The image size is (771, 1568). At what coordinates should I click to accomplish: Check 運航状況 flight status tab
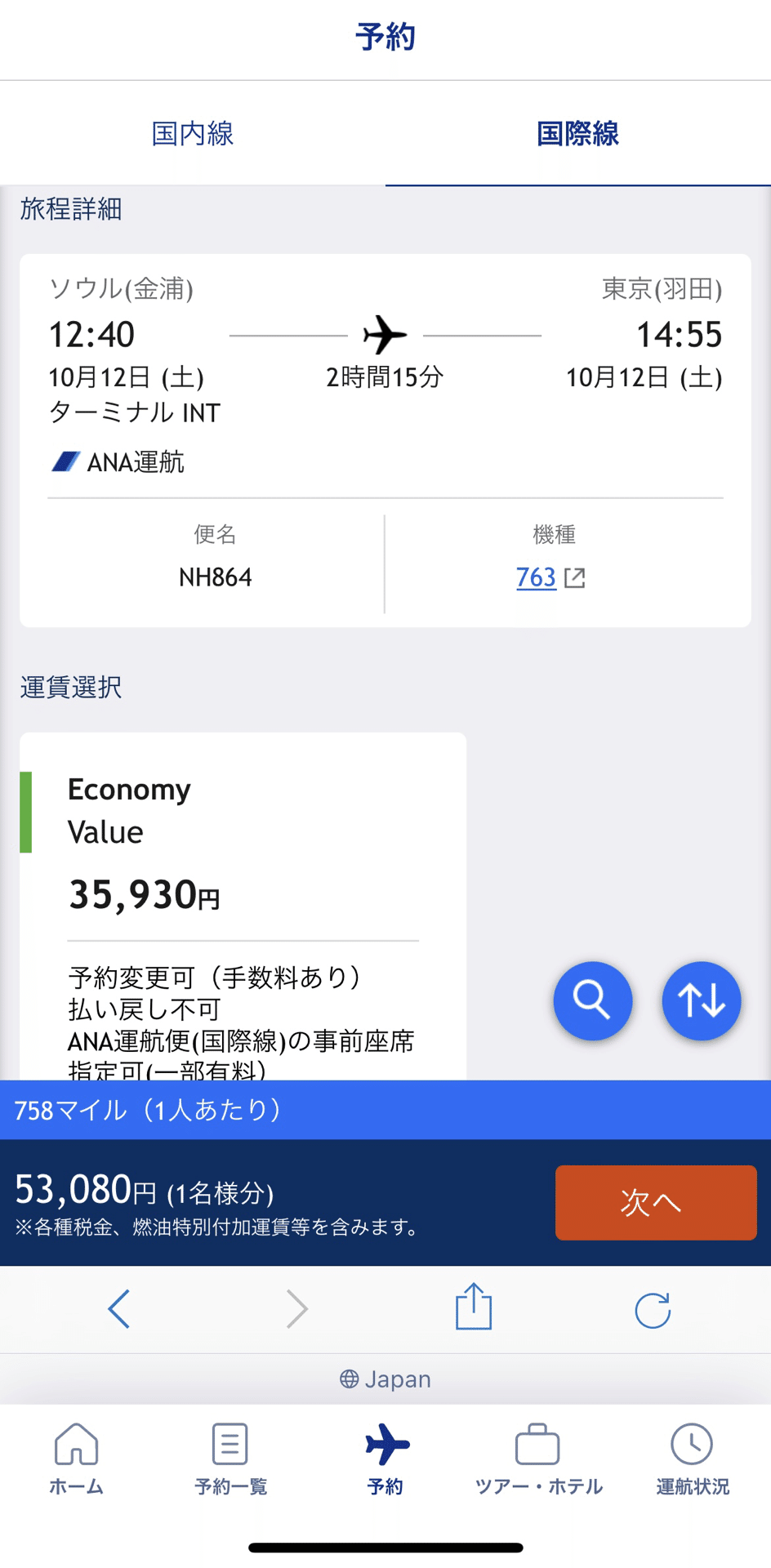point(693,1459)
